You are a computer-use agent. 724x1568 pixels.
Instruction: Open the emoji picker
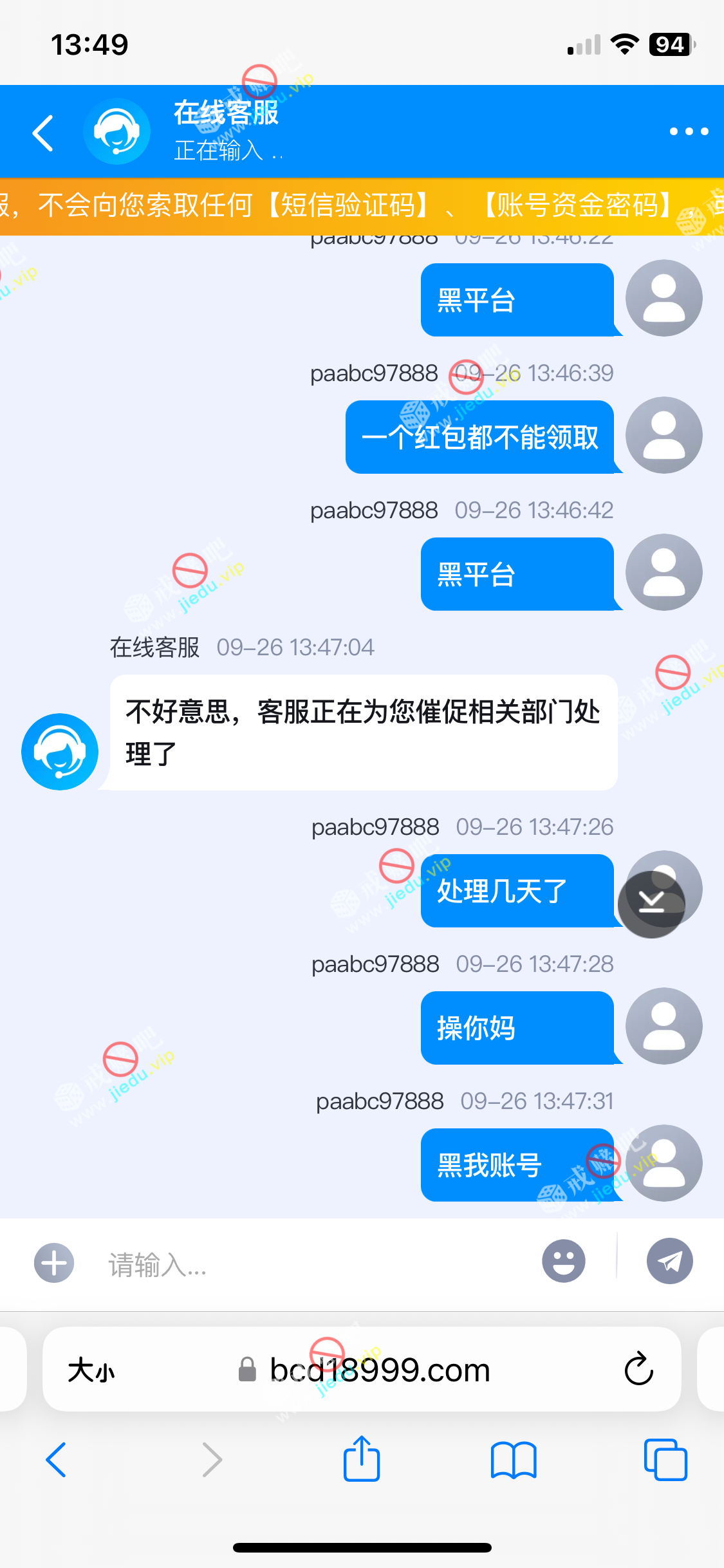(563, 1261)
